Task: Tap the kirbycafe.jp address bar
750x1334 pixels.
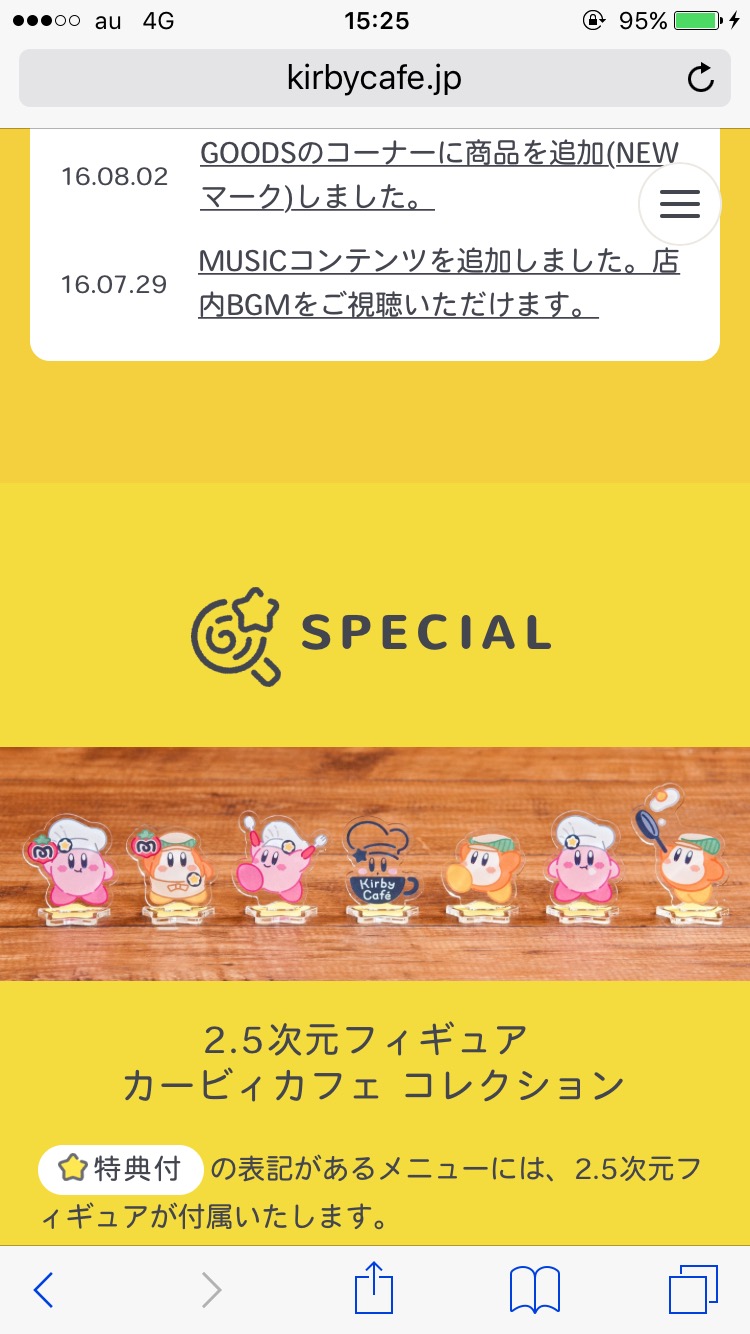Action: pyautogui.click(x=374, y=78)
